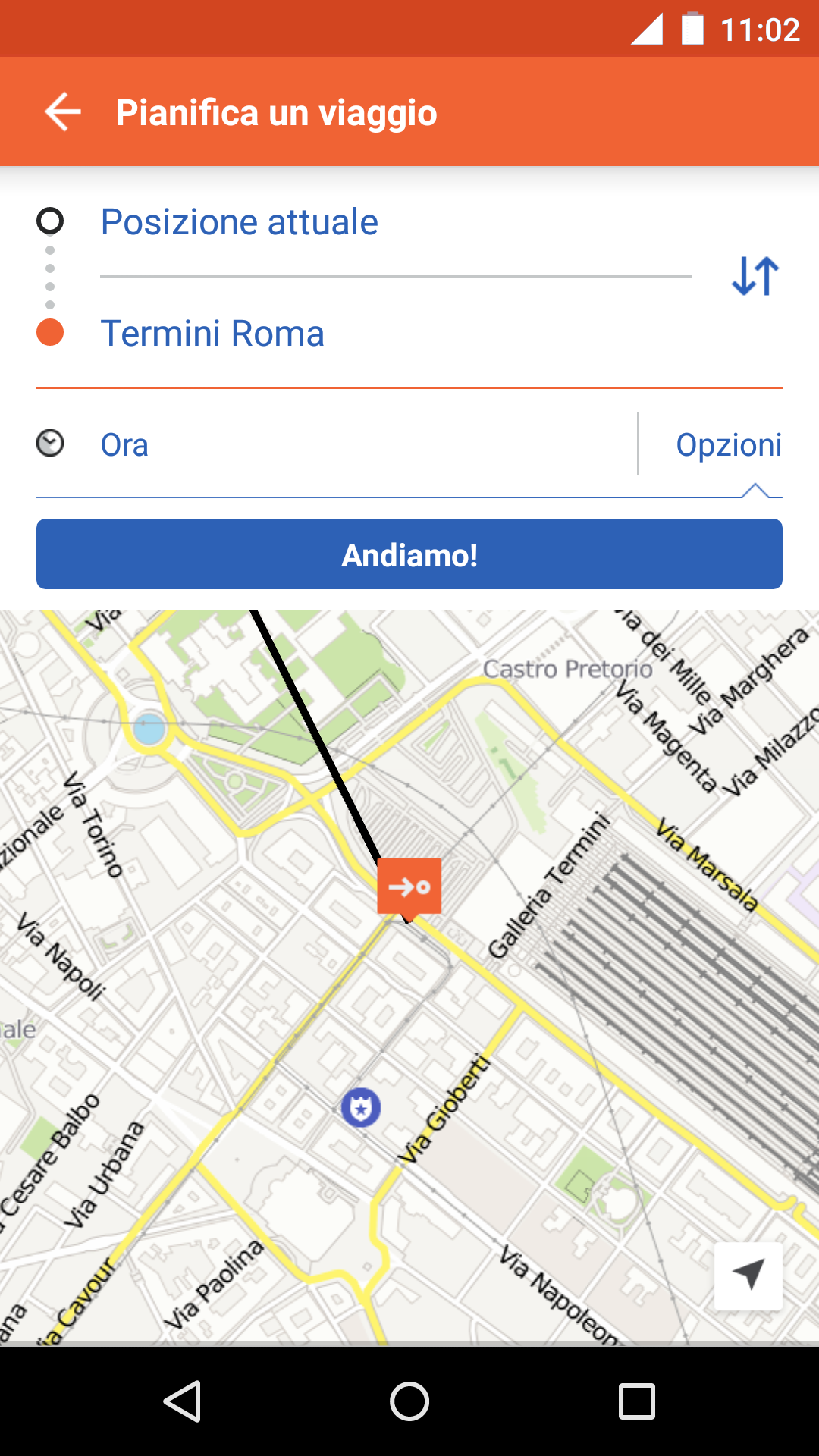Screen dimensions: 819x1456
Task: Open the Opzioni panel
Action: point(728,445)
